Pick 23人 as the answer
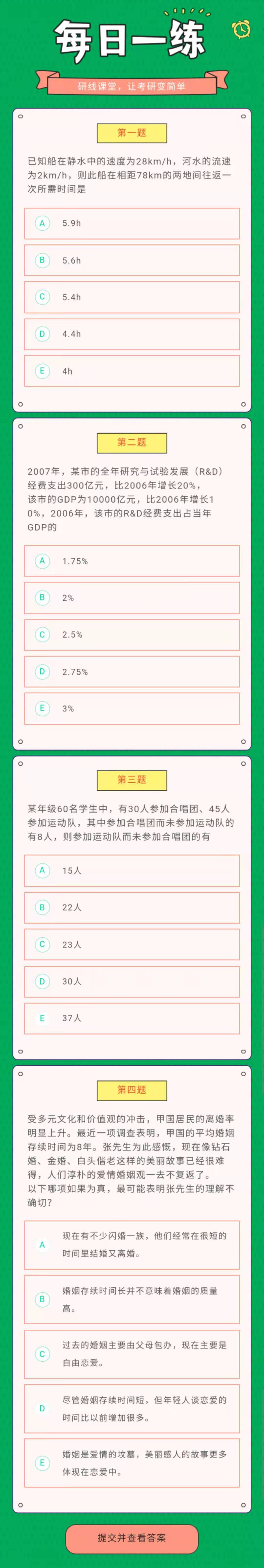The height and width of the screenshot is (1568, 265). coord(132,945)
